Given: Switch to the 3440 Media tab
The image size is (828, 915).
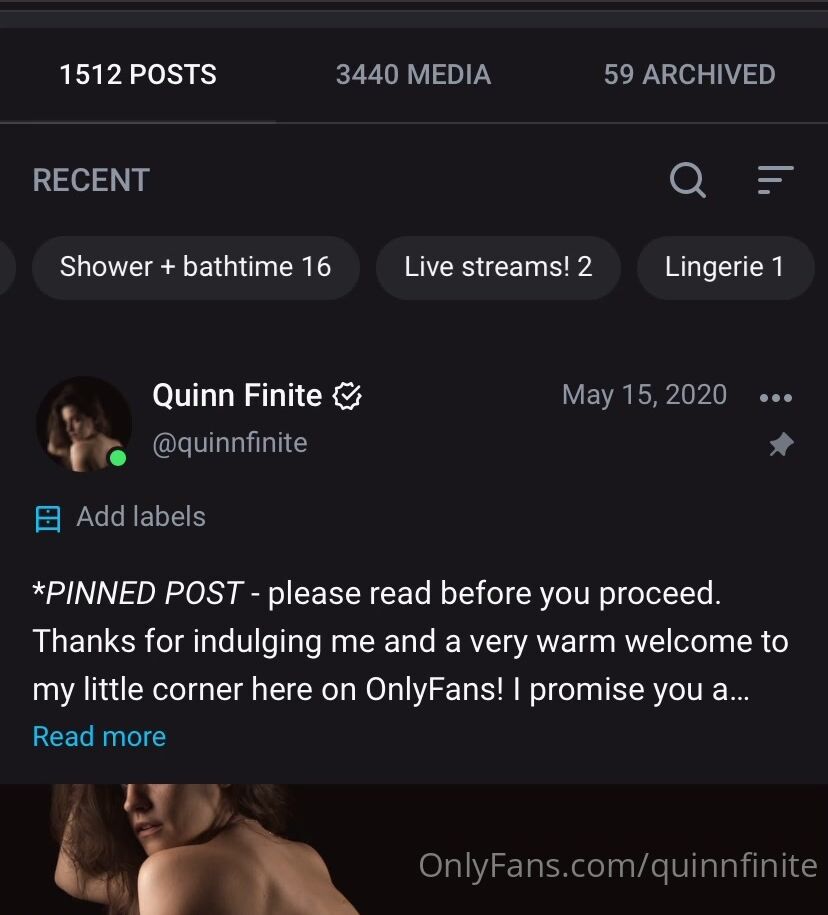Looking at the screenshot, I should [413, 75].
